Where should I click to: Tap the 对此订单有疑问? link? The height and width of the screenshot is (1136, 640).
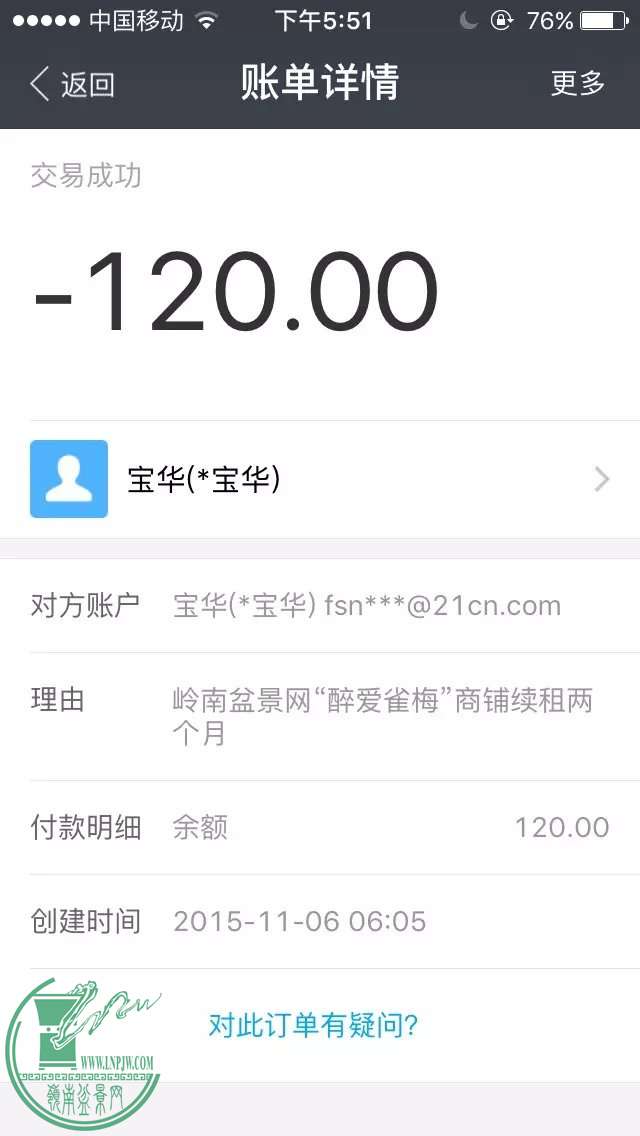pos(312,1025)
